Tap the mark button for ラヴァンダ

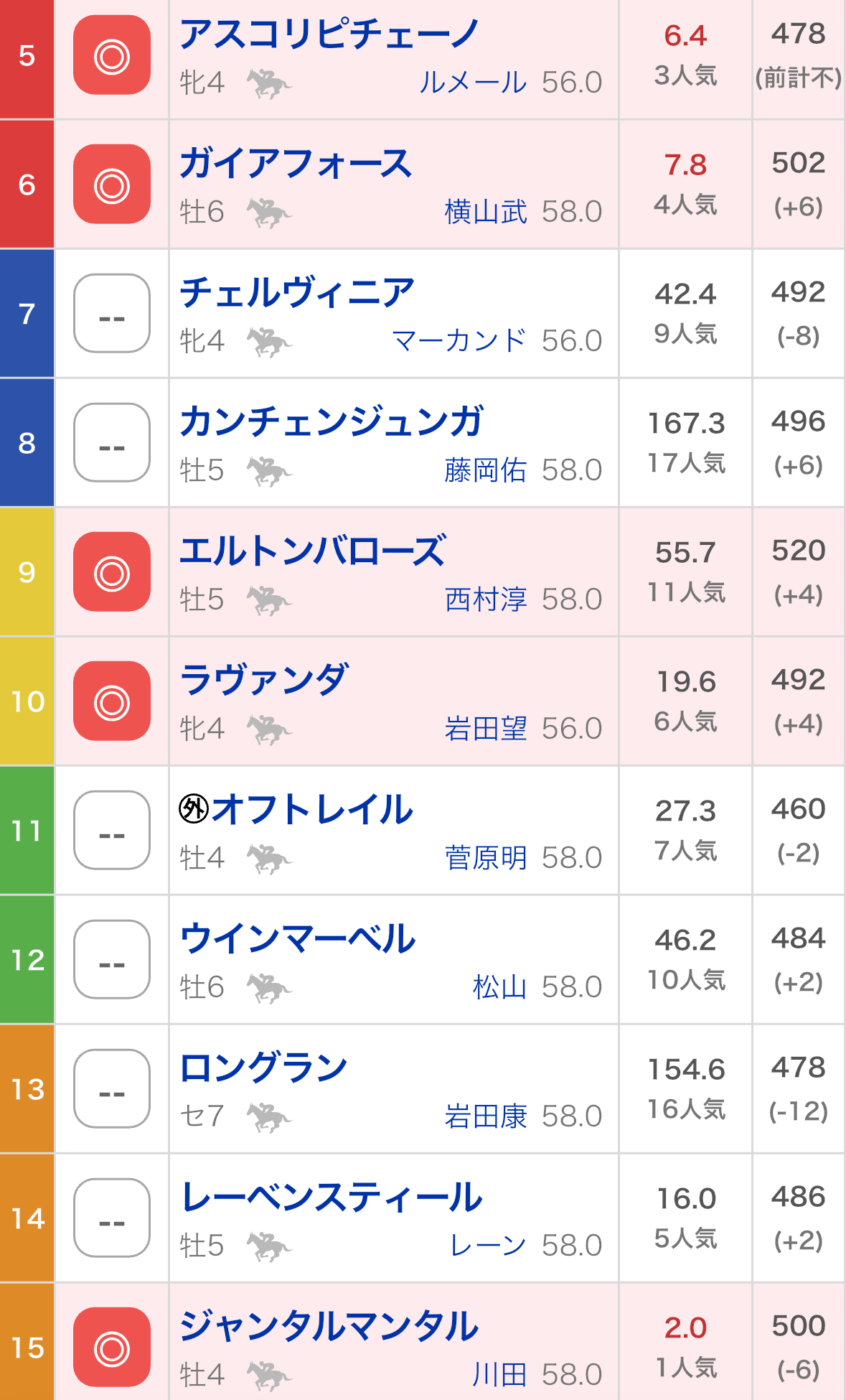(112, 701)
